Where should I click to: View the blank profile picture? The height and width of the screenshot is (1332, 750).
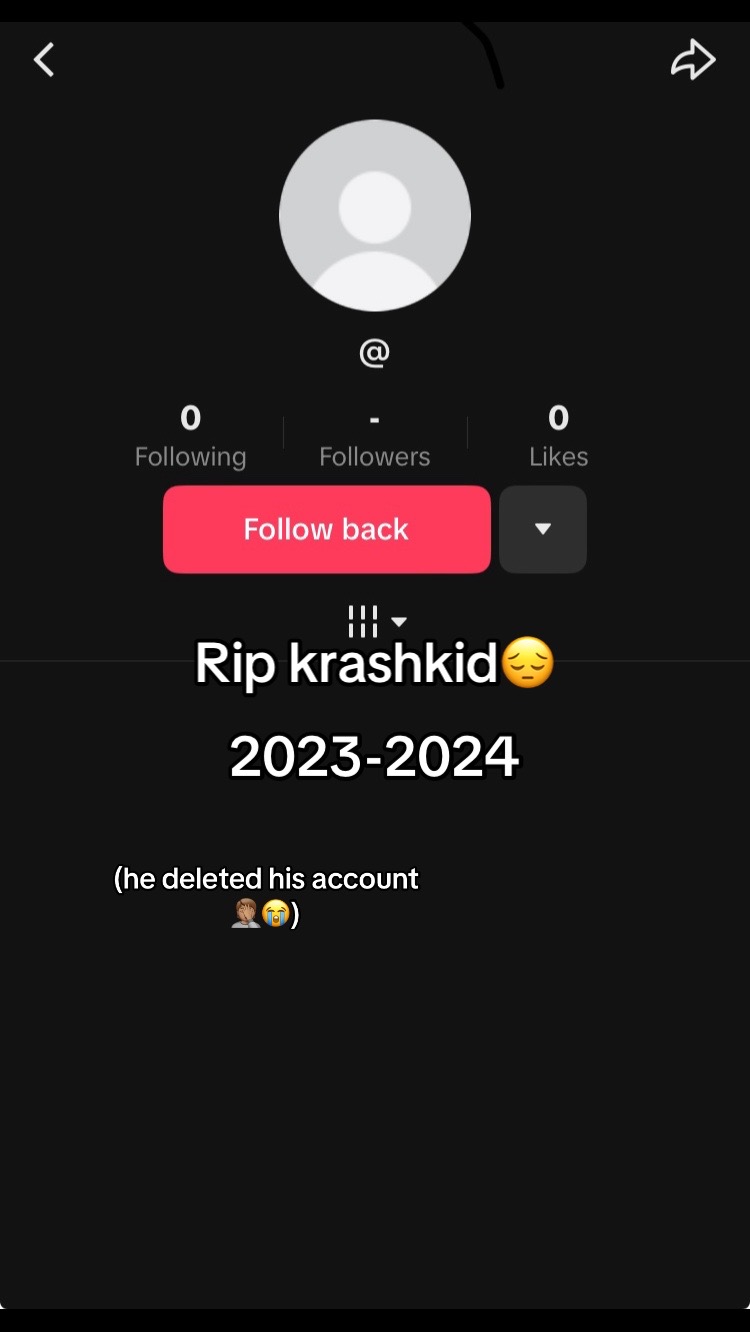pyautogui.click(x=375, y=215)
